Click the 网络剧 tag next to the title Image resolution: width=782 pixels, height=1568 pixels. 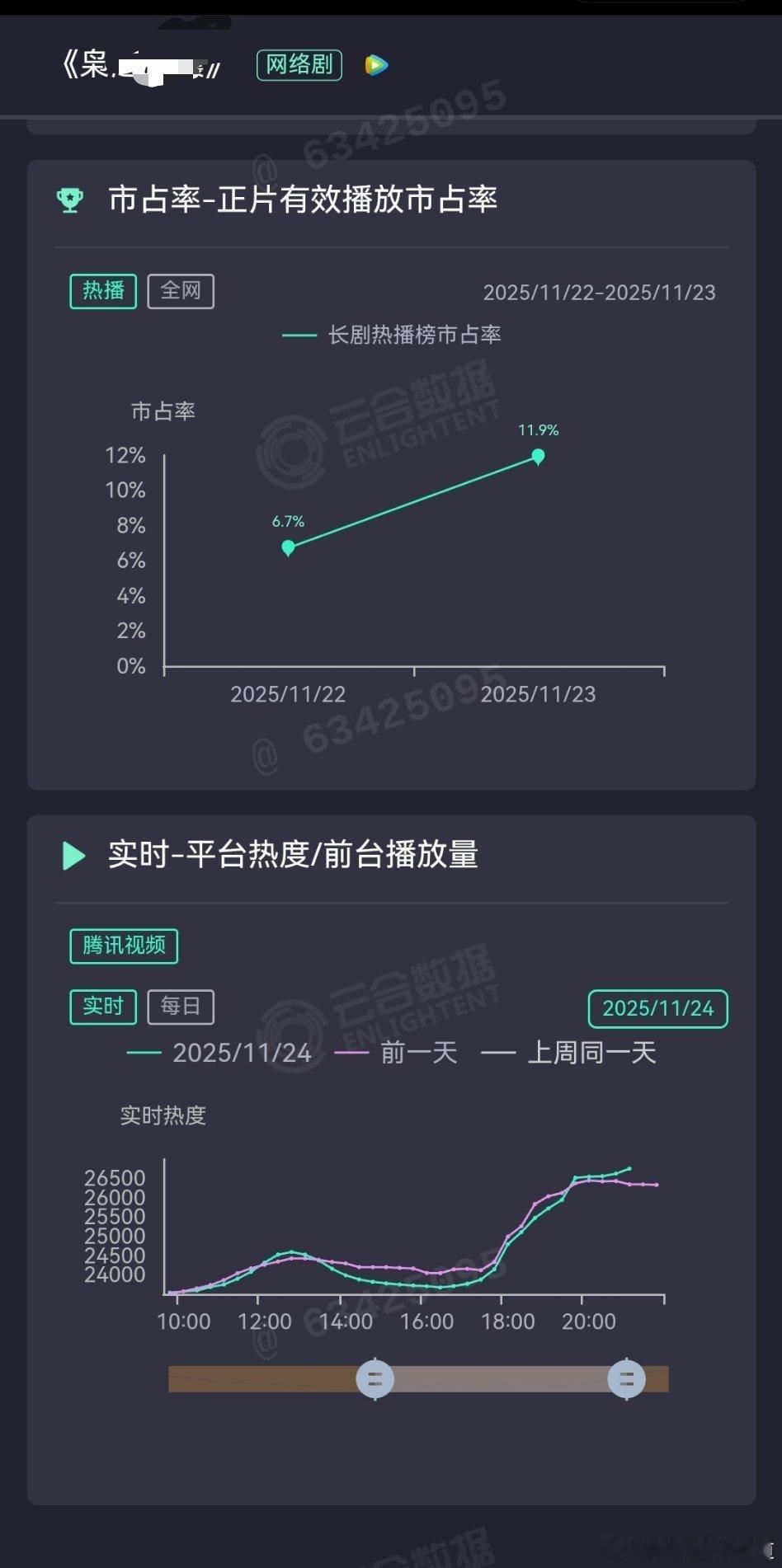(299, 65)
